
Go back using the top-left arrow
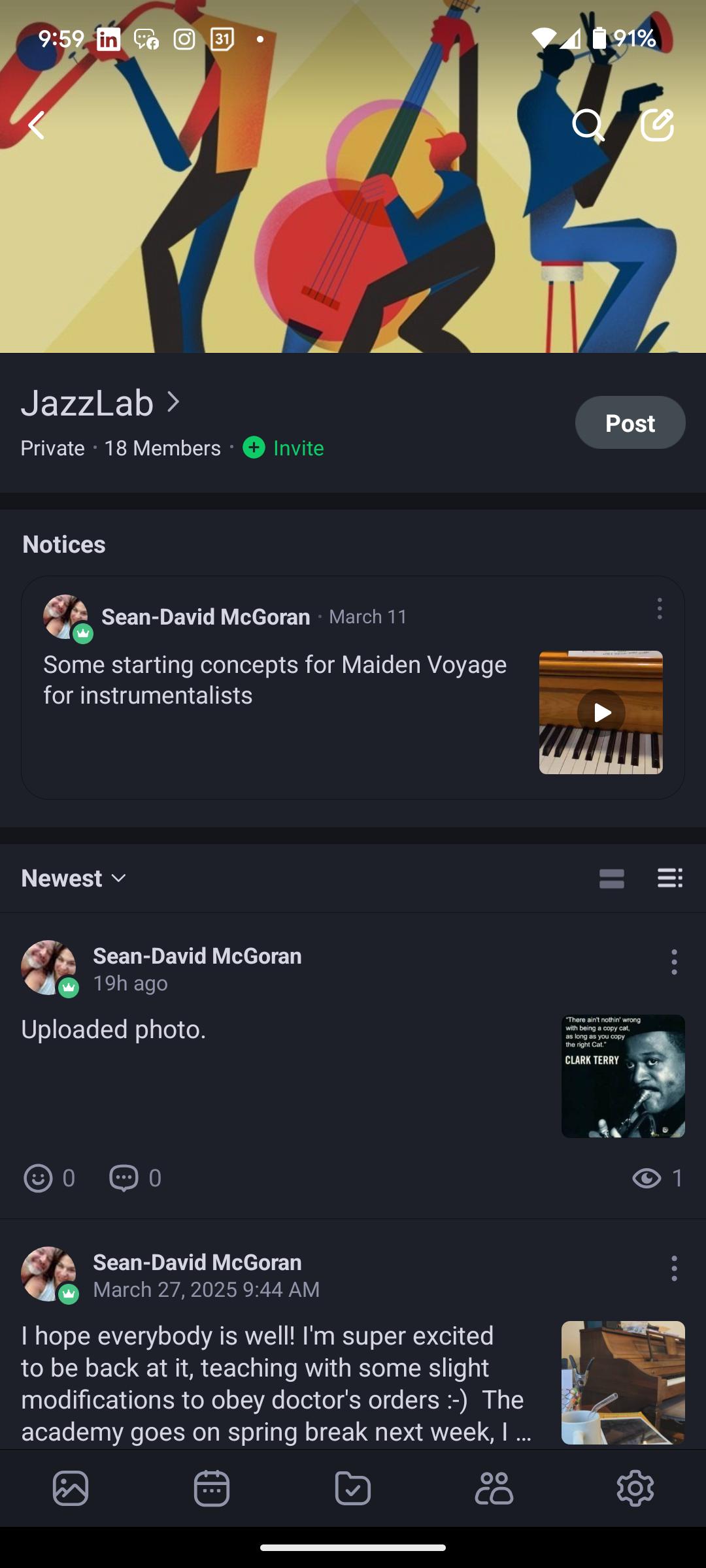tap(37, 125)
